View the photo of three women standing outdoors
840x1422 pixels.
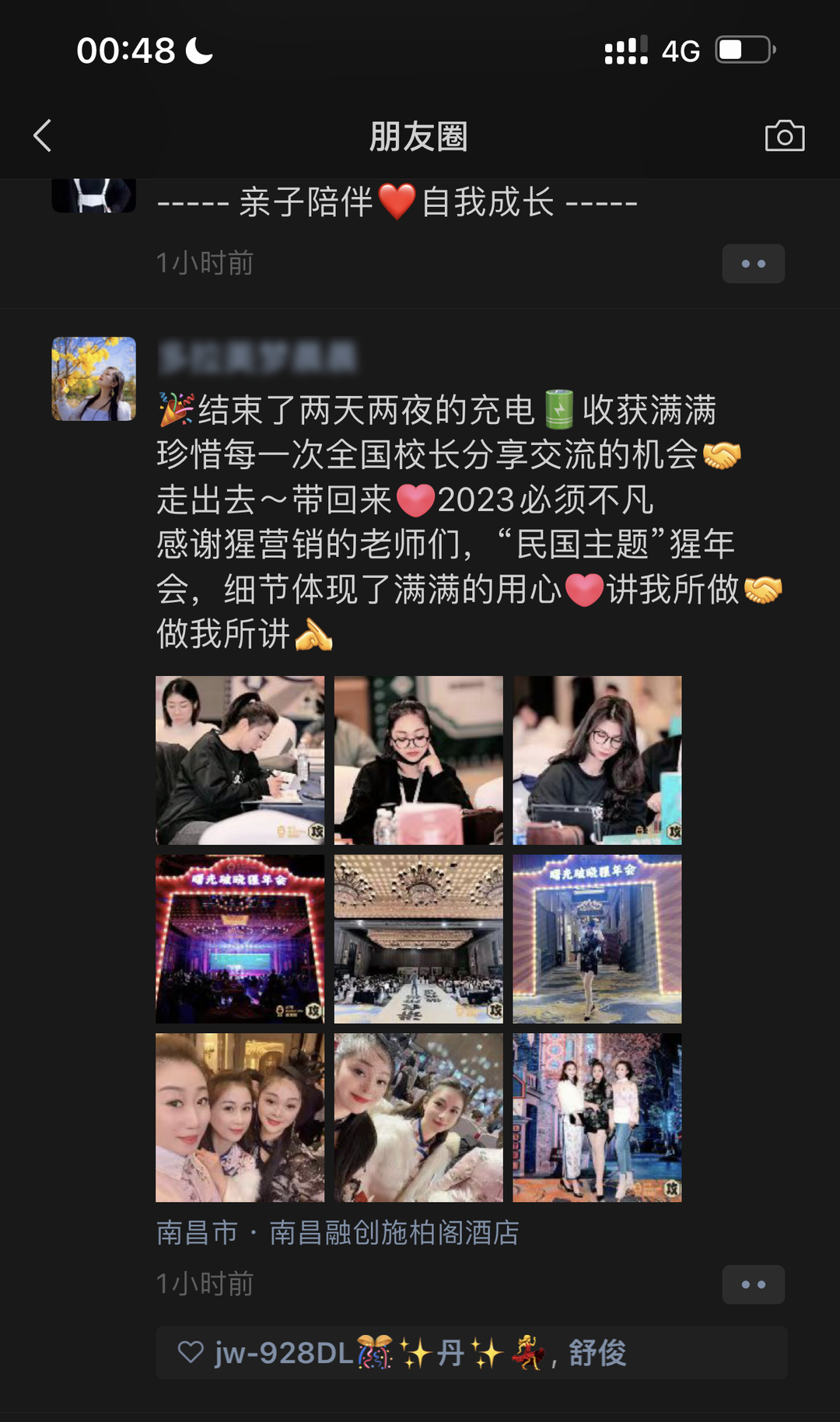point(597,1118)
